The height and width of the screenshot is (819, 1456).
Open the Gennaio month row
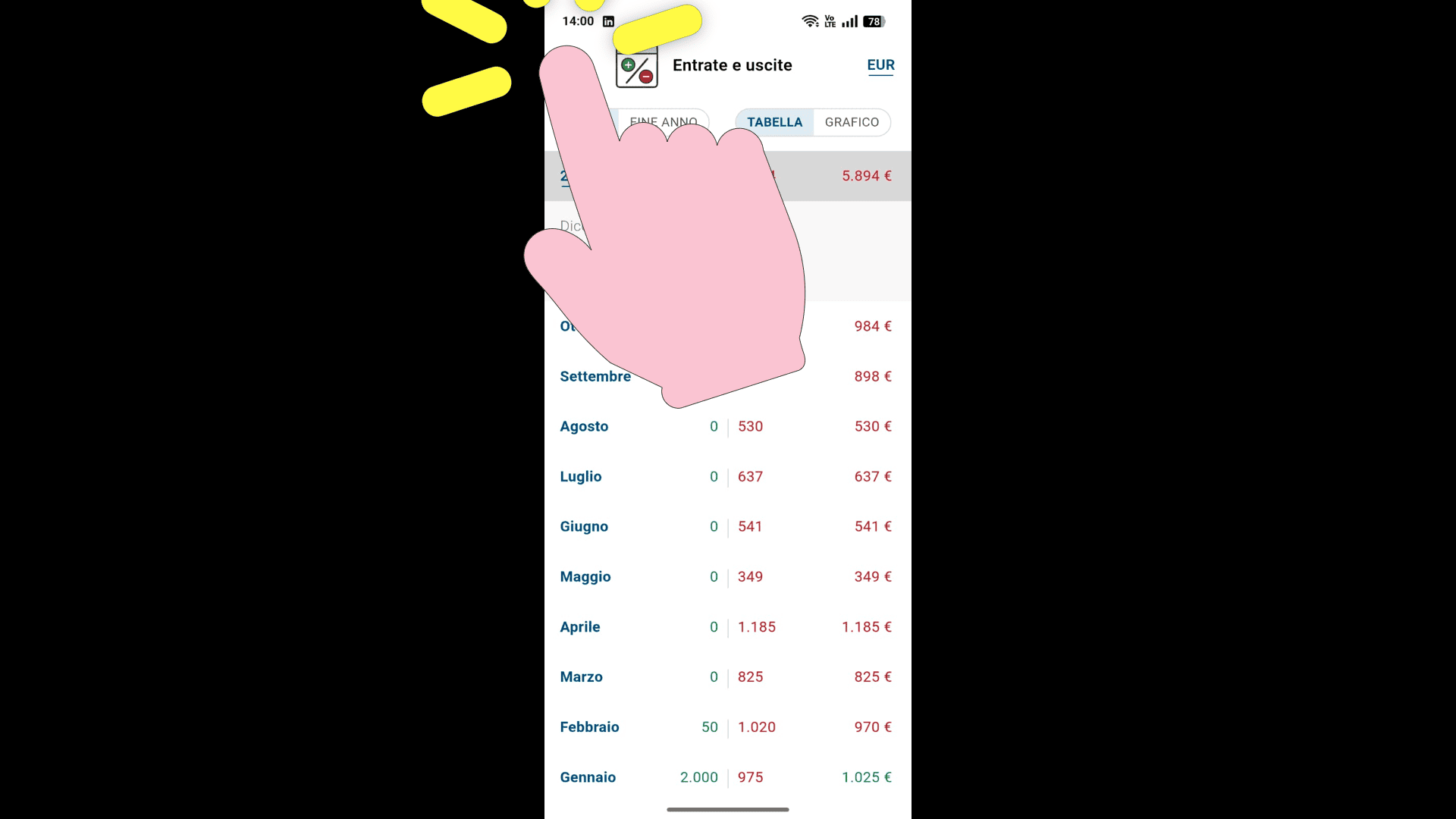point(588,777)
